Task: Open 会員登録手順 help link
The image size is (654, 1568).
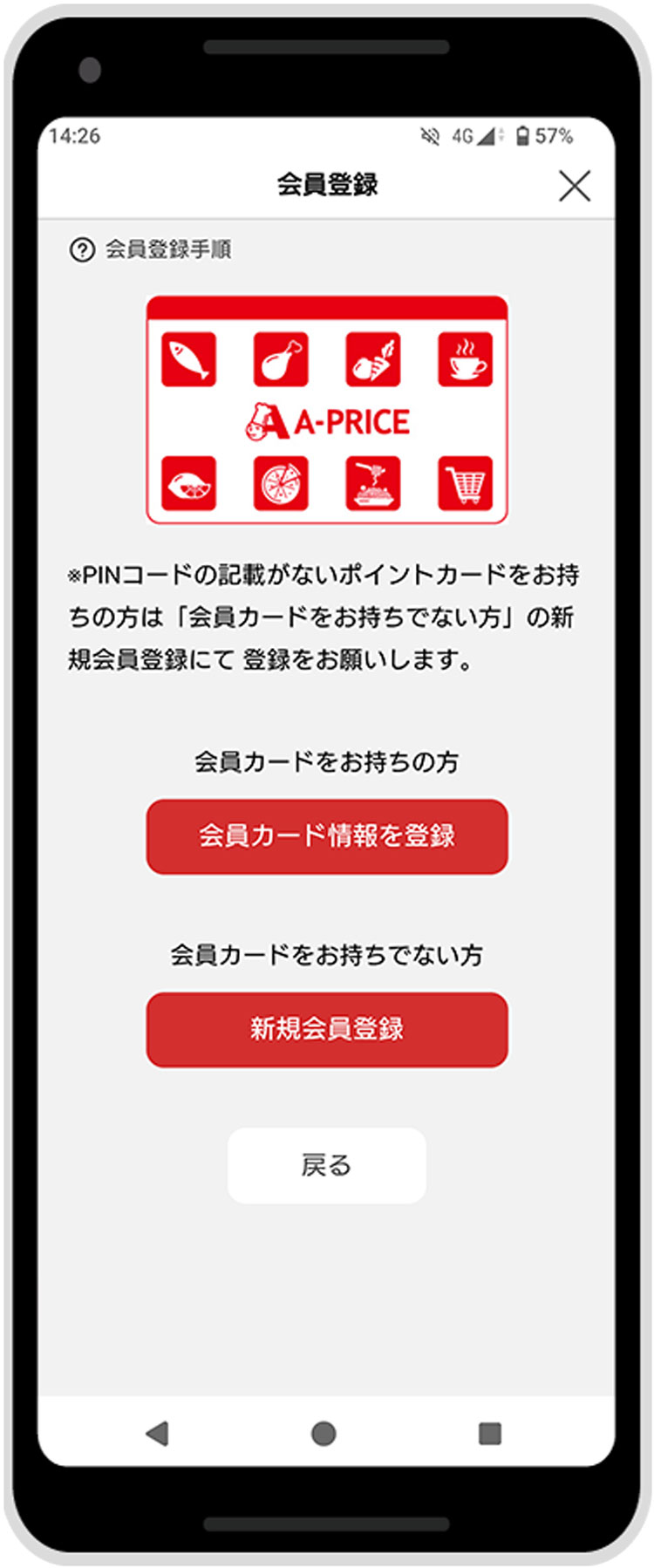Action: tap(151, 250)
